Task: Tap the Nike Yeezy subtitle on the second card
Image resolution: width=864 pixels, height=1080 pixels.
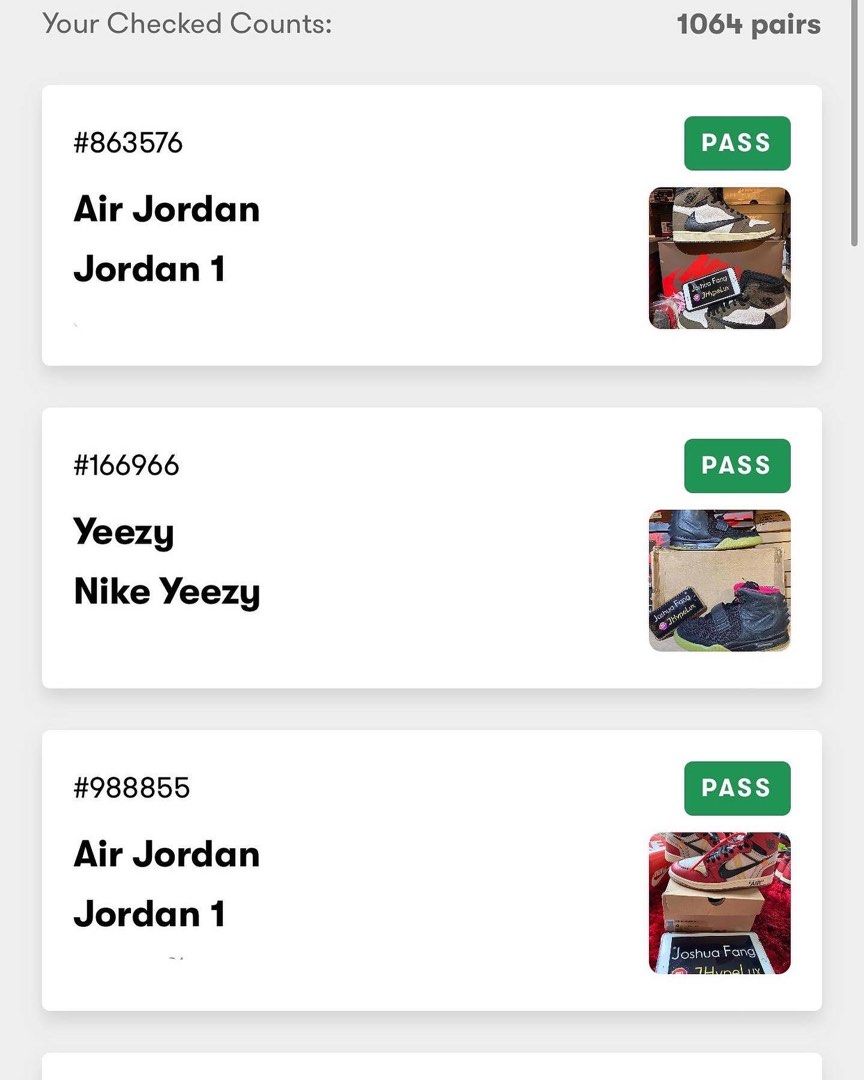Action: (x=166, y=591)
